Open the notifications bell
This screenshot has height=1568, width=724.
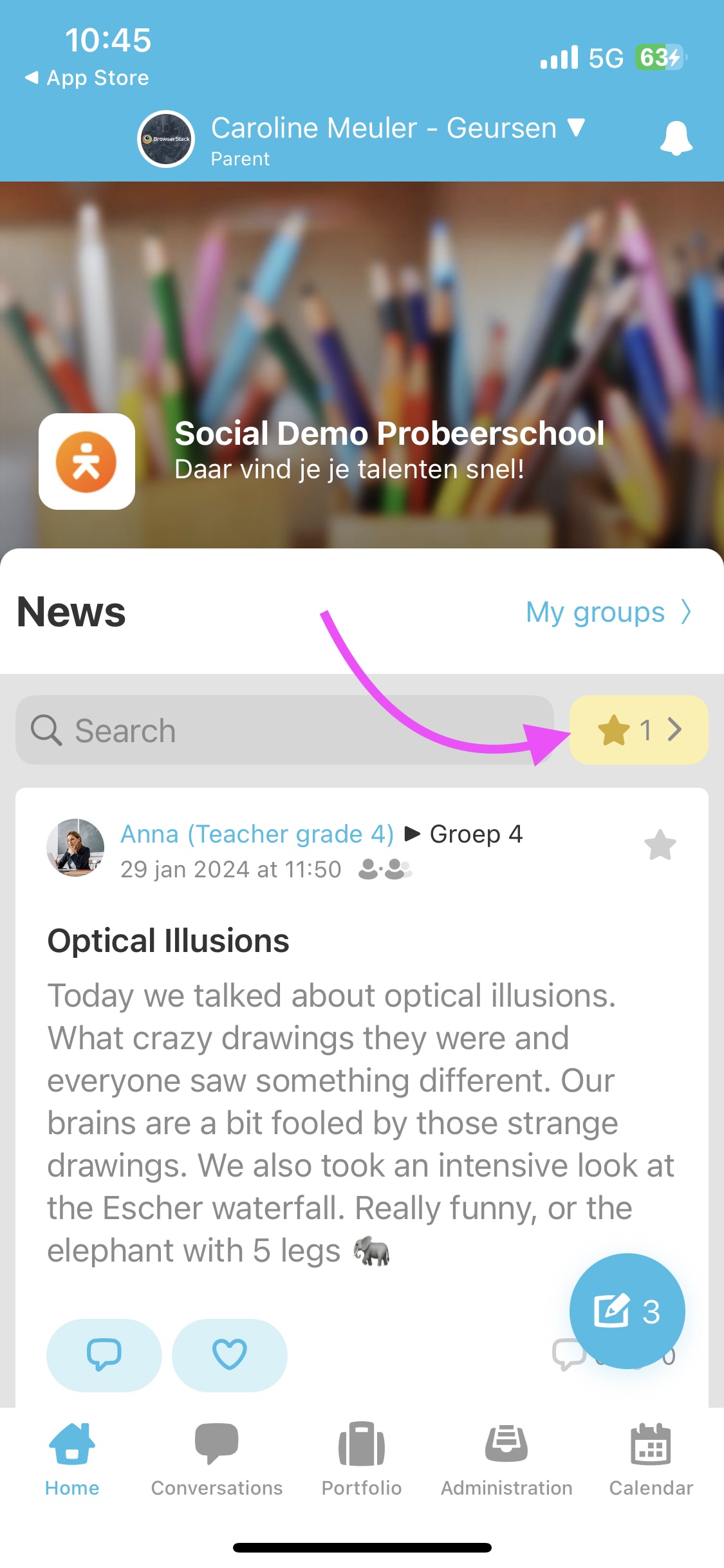tap(676, 138)
